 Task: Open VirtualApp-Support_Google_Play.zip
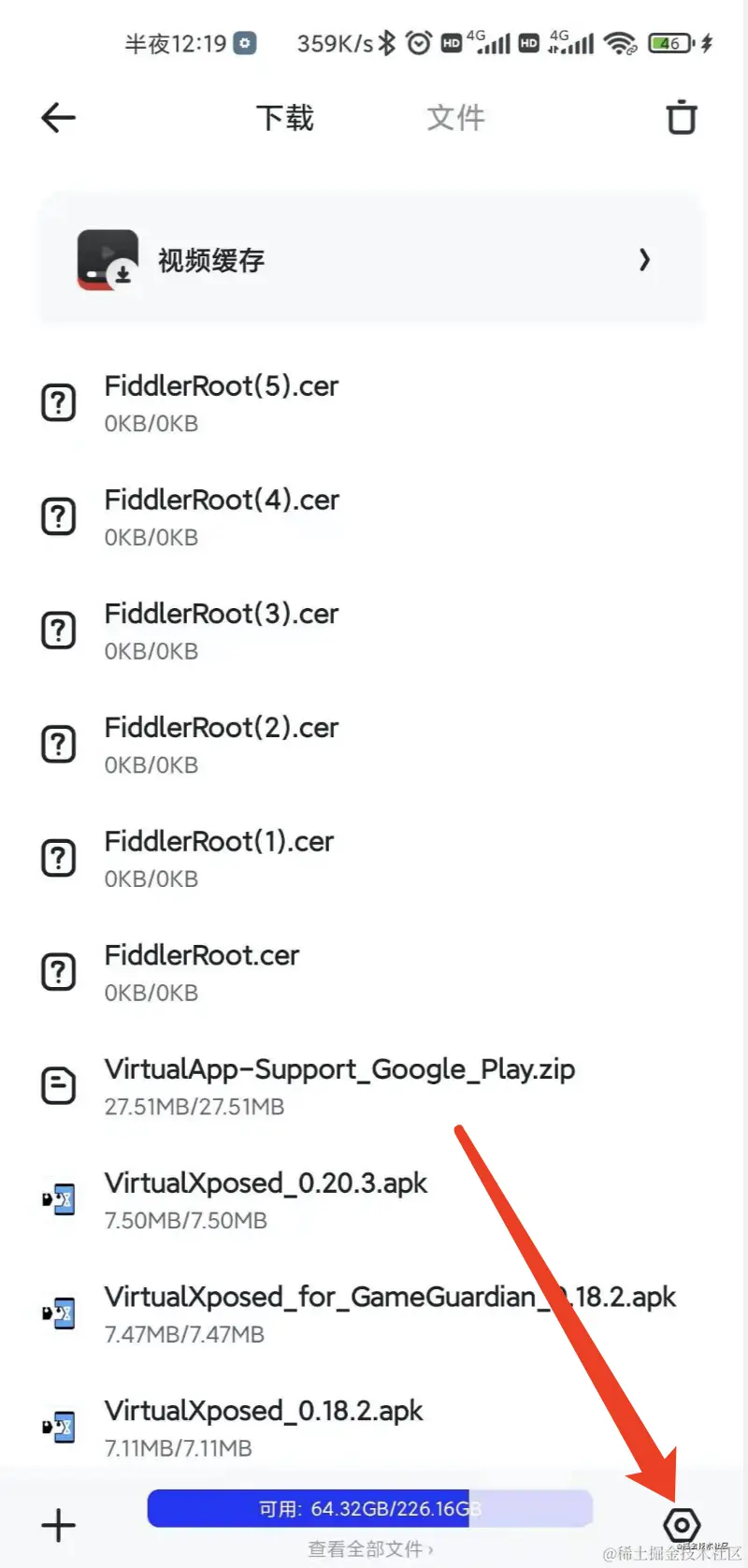pyautogui.click(x=339, y=1086)
